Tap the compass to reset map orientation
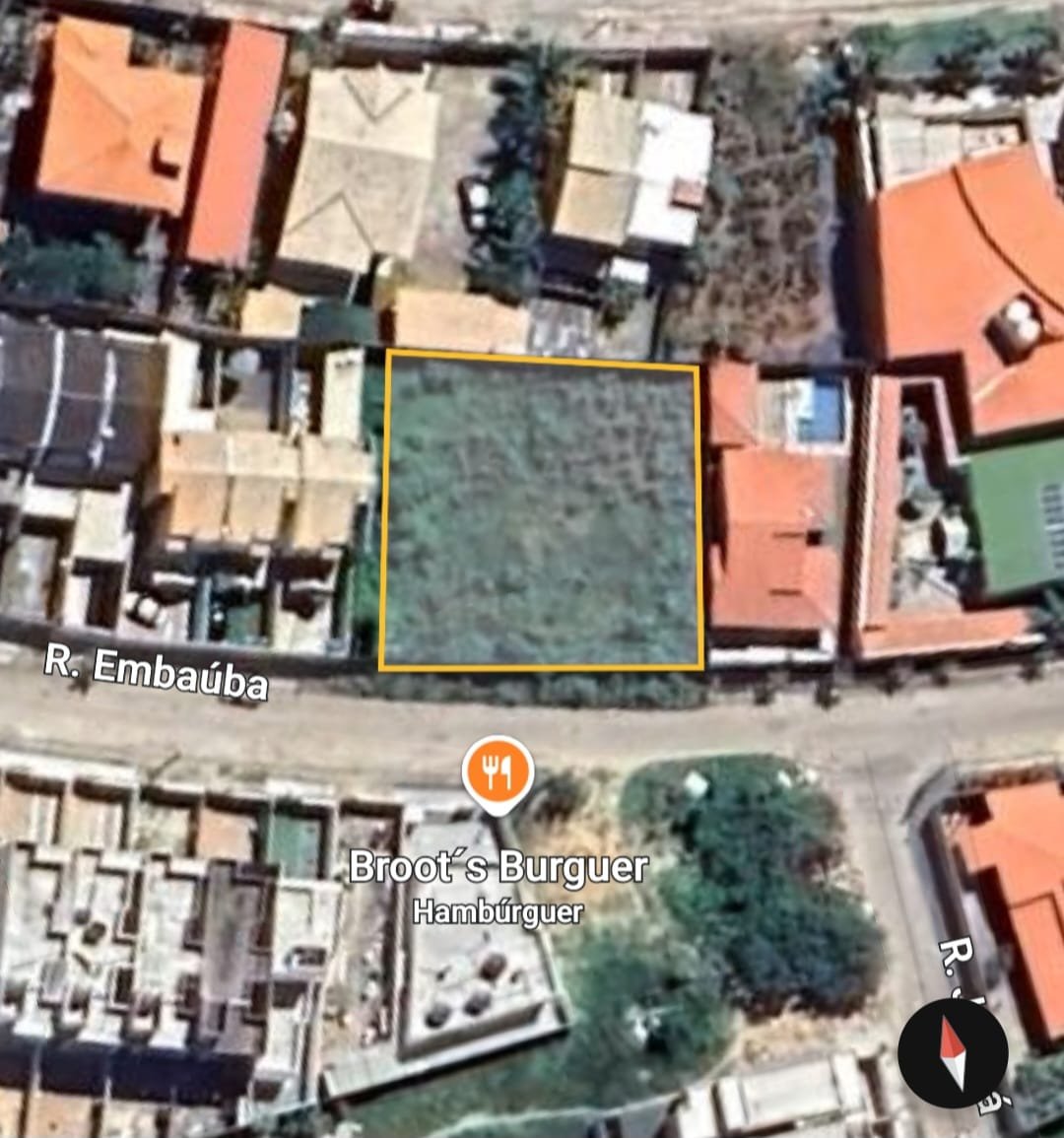Viewport: 1064px width, 1138px height. click(x=952, y=1052)
